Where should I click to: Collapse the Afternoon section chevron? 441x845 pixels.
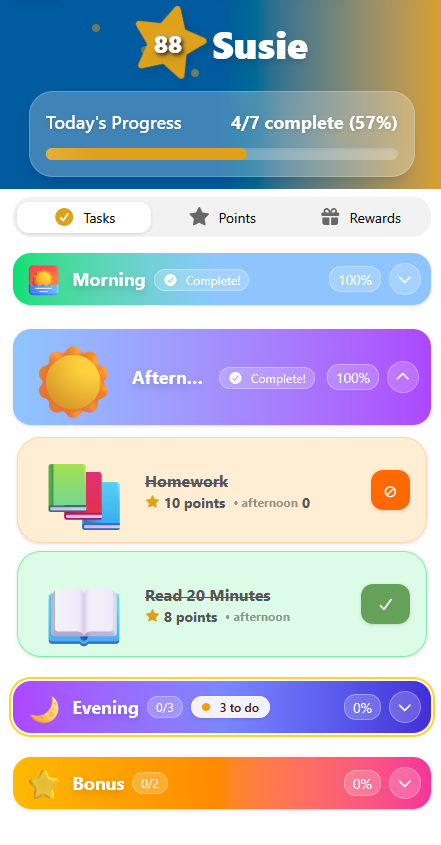[x=403, y=377]
